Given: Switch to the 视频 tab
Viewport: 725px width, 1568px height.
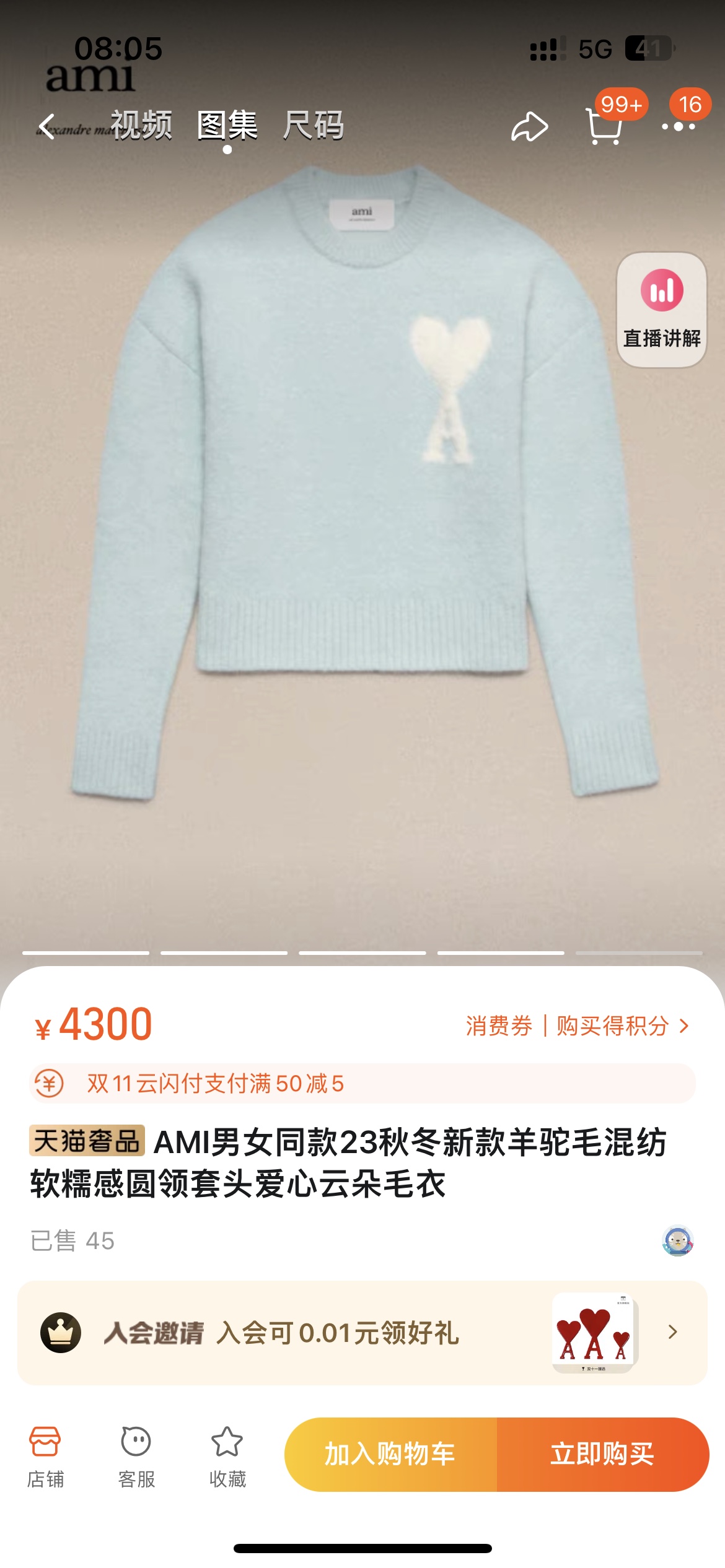Looking at the screenshot, I should 141,126.
